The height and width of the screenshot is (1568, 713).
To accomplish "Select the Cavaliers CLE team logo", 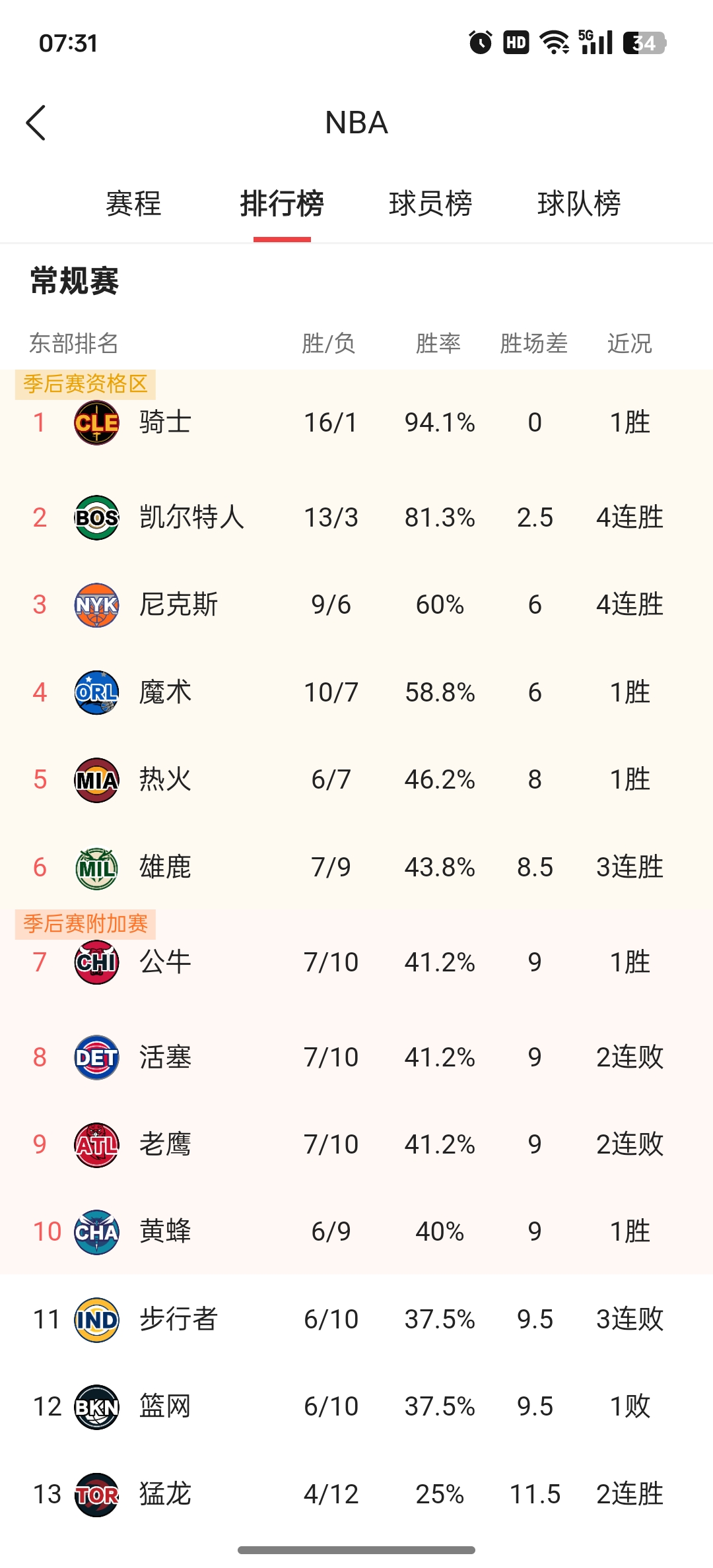I will click(96, 423).
